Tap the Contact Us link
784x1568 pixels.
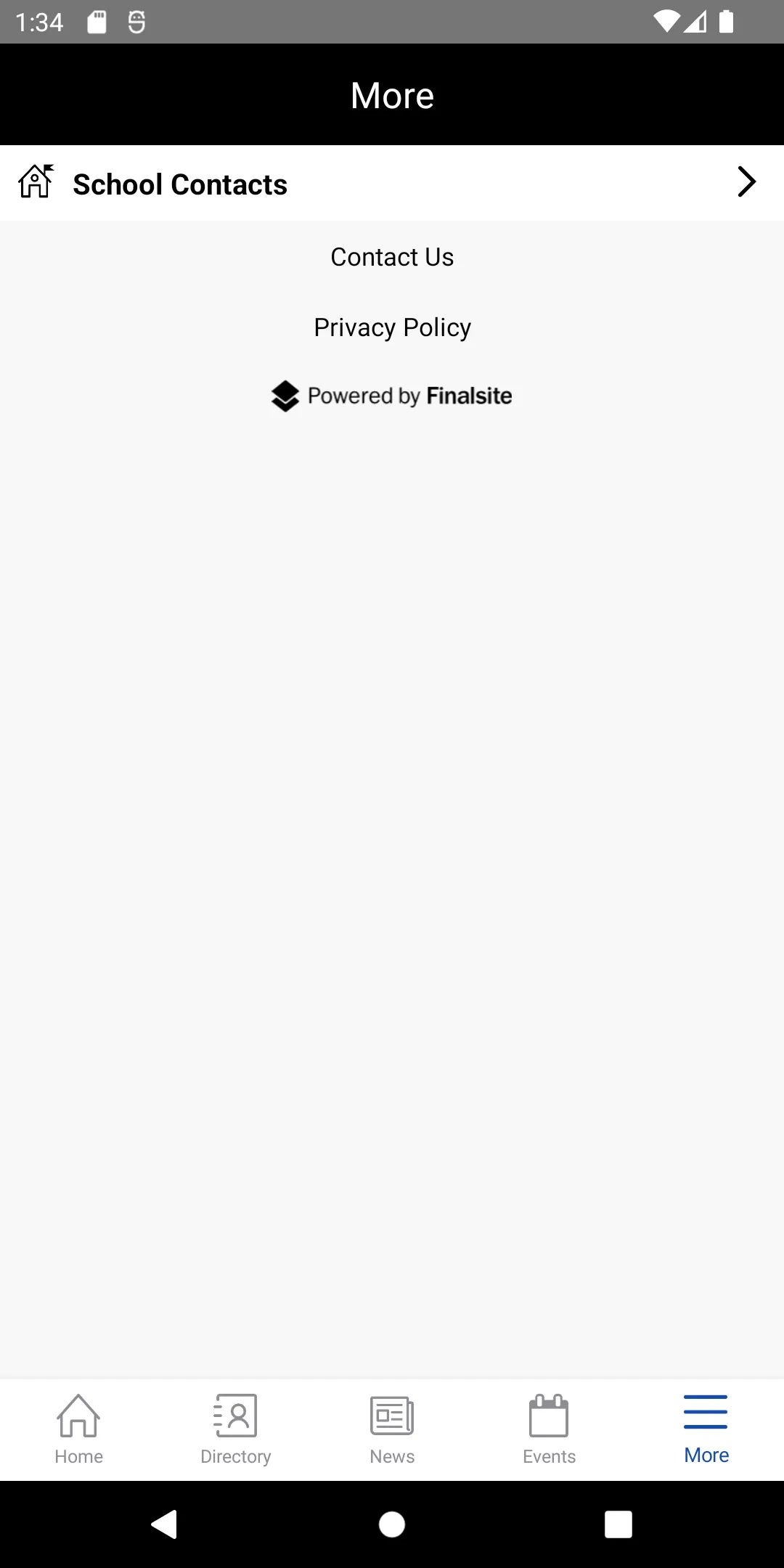pyautogui.click(x=392, y=257)
